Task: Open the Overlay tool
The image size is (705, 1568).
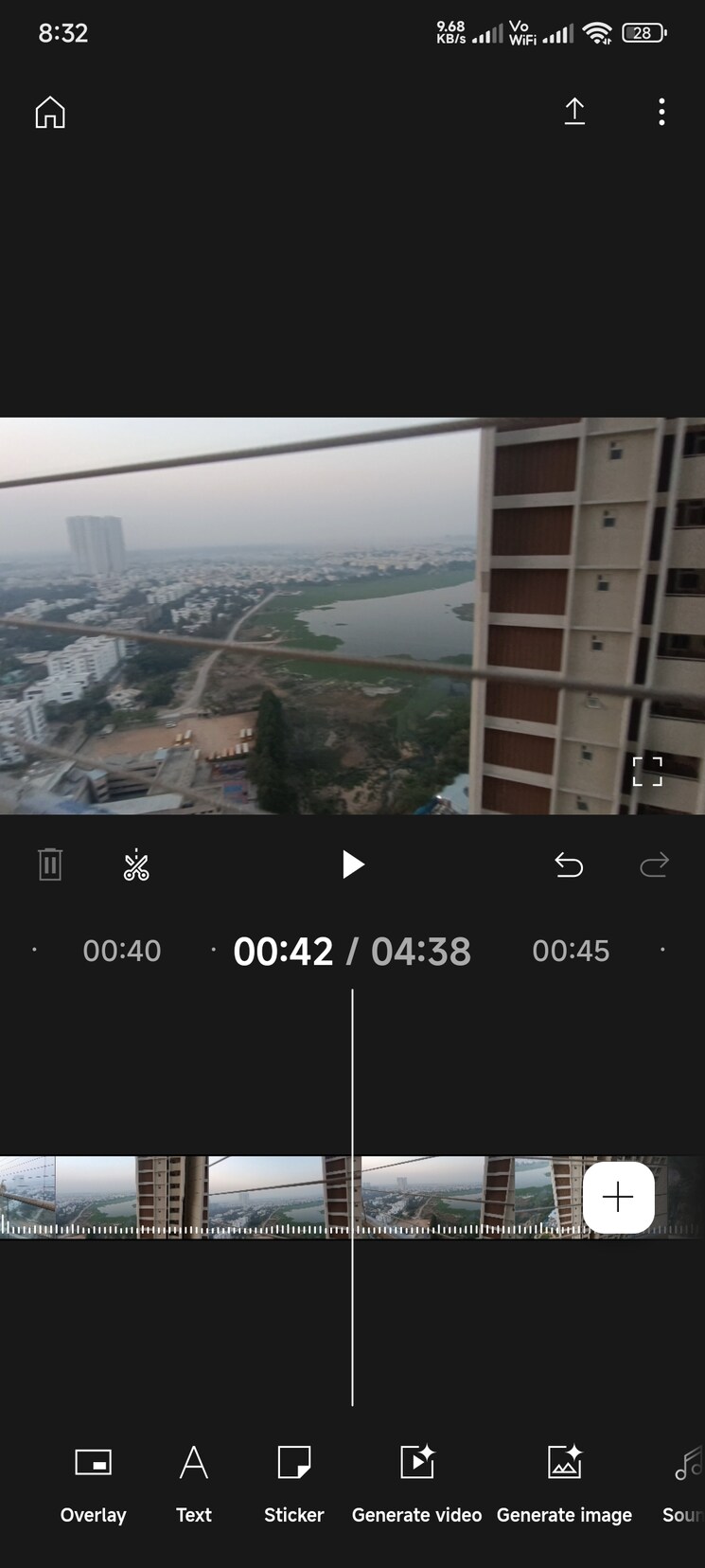Action: 93,1477
